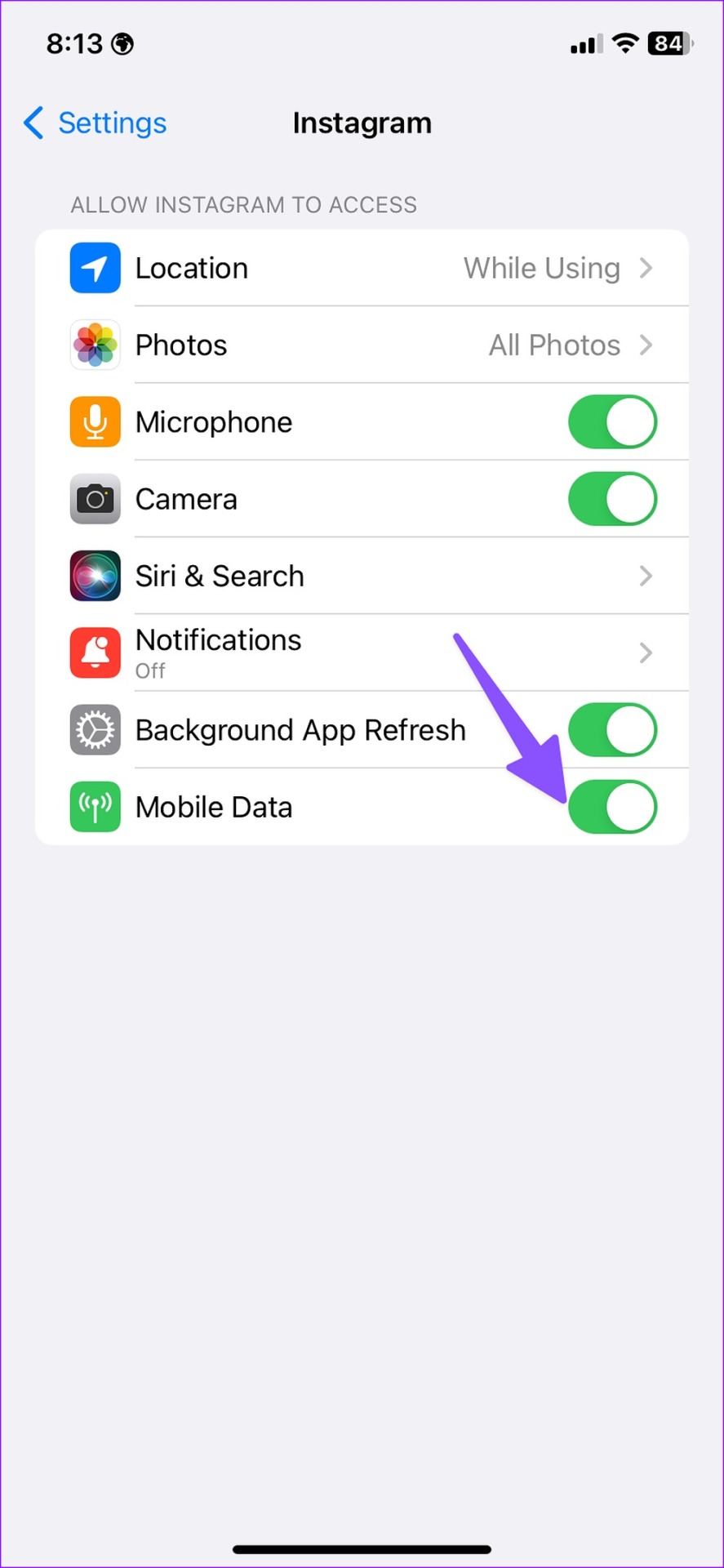Turn off Microphone access
Viewport: 724px width, 1568px height.
(x=612, y=422)
